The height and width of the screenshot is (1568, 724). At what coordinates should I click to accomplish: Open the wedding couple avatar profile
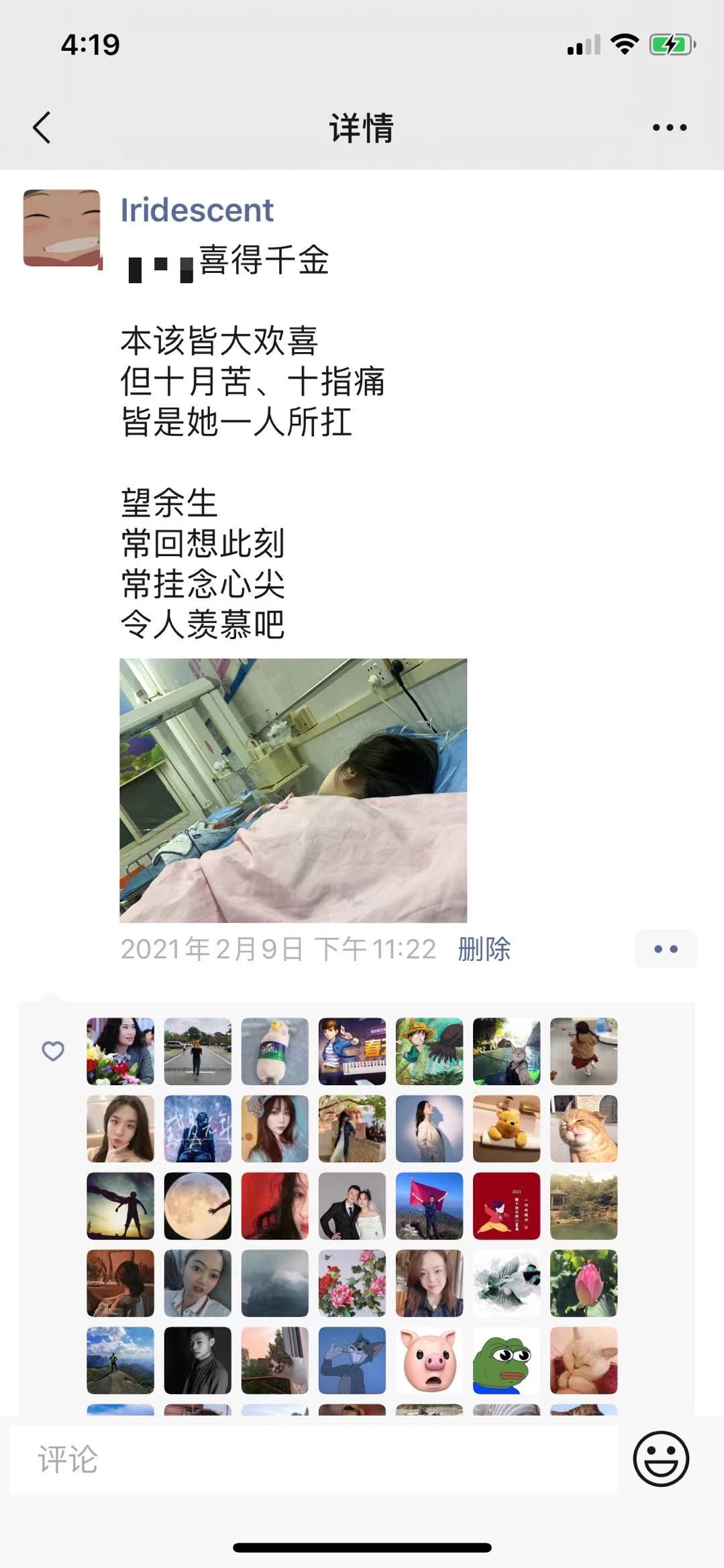coord(352,1206)
